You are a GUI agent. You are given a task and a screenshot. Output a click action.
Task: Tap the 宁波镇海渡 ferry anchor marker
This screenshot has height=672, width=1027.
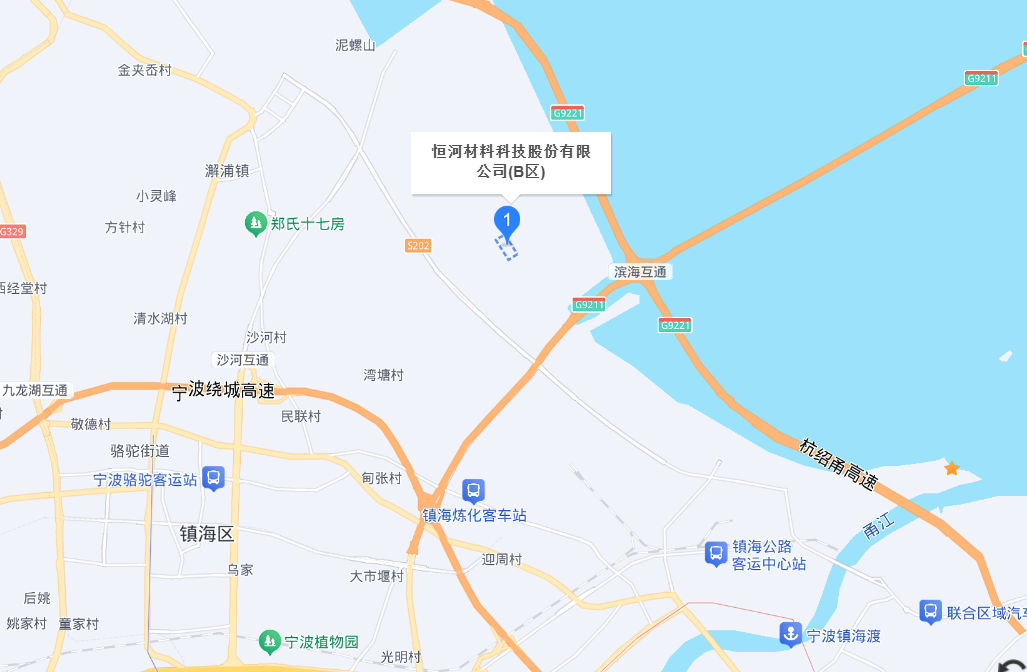[791, 635]
